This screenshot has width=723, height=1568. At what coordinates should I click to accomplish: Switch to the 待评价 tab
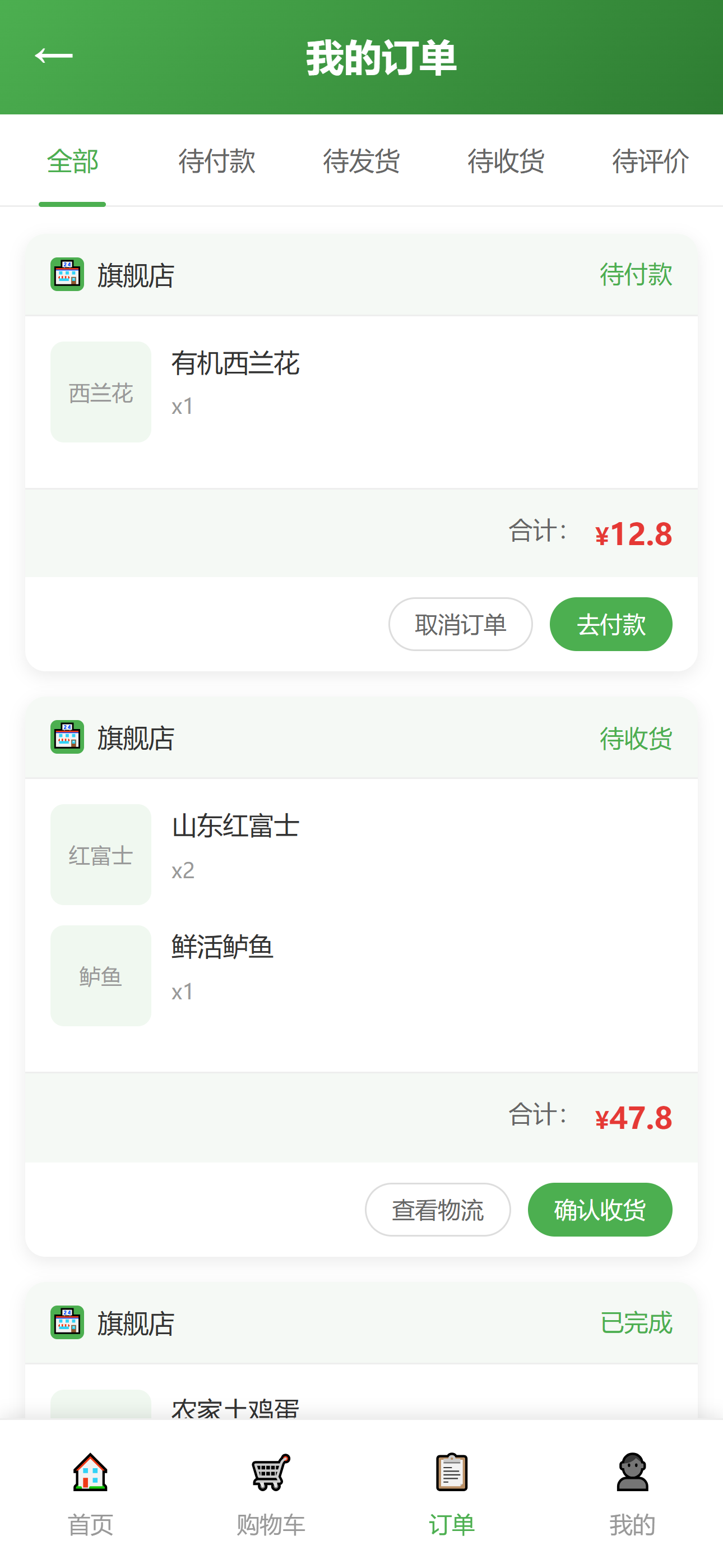(x=650, y=162)
